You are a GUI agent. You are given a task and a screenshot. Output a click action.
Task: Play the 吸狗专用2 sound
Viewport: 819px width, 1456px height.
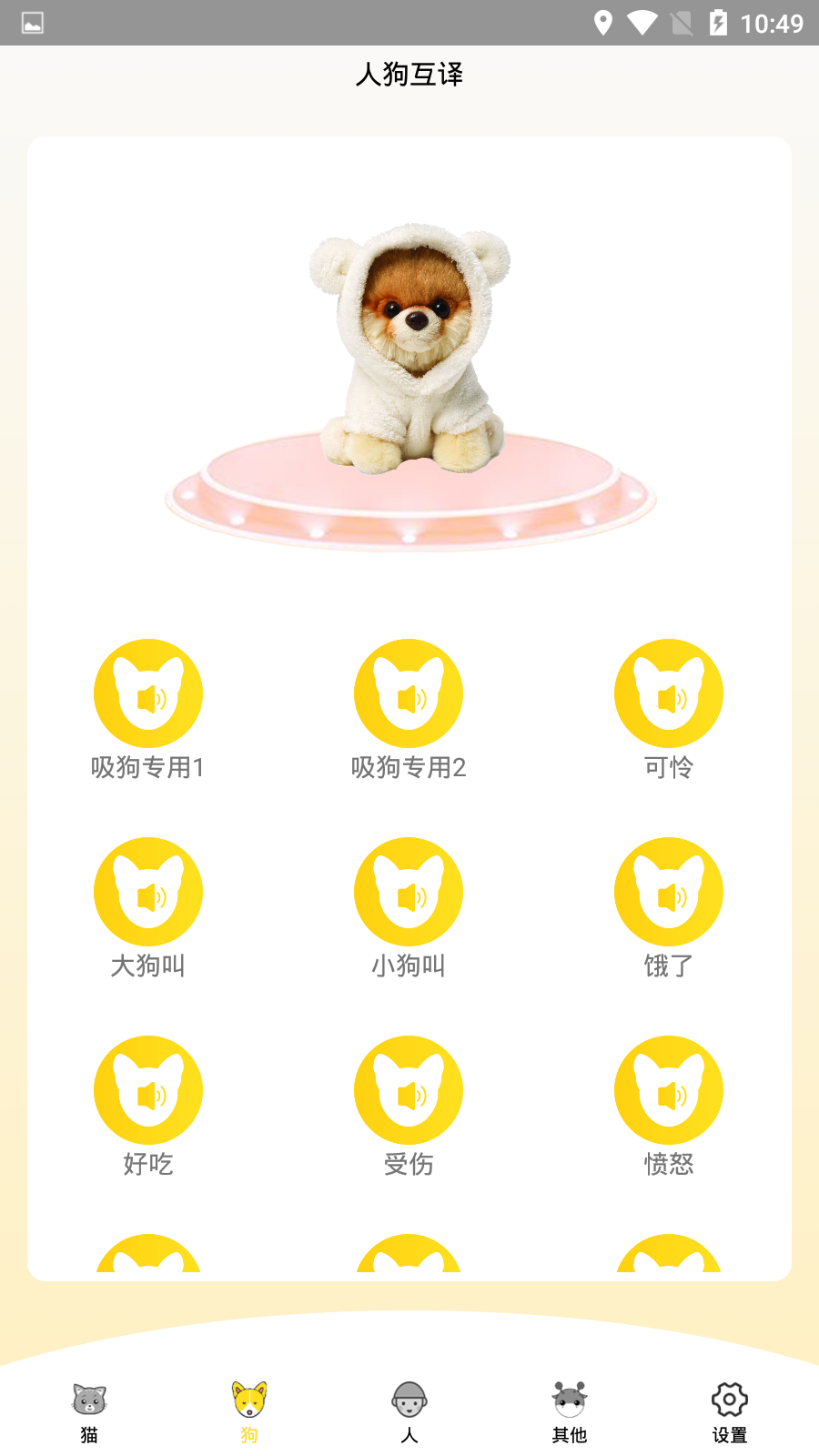(x=409, y=693)
